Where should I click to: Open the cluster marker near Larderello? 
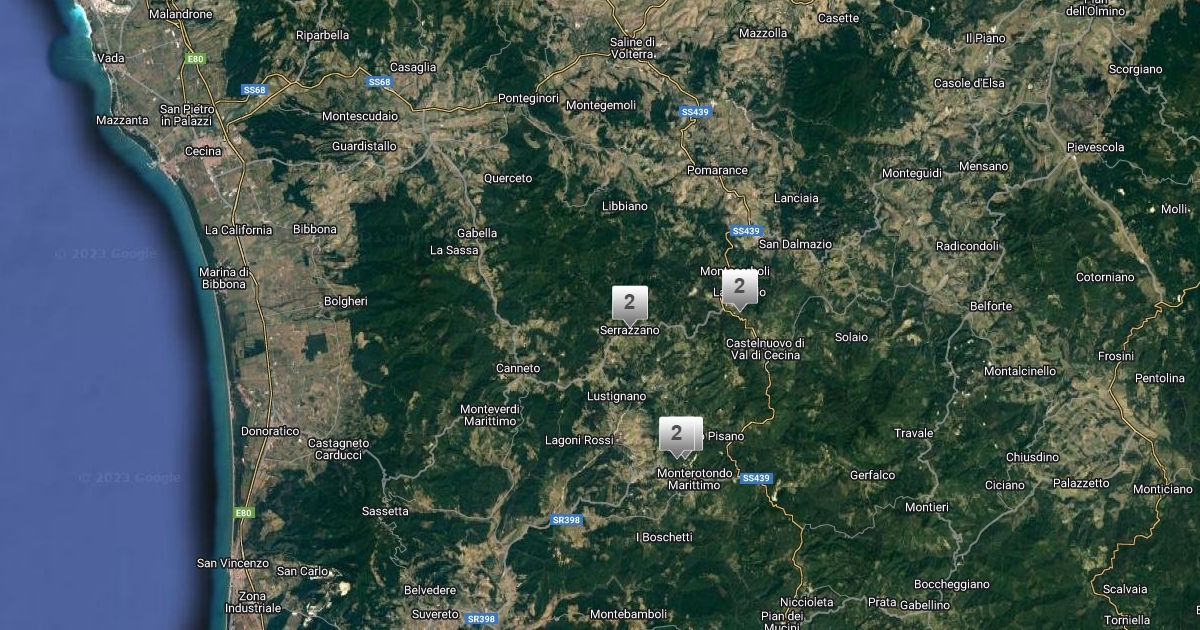pos(739,287)
